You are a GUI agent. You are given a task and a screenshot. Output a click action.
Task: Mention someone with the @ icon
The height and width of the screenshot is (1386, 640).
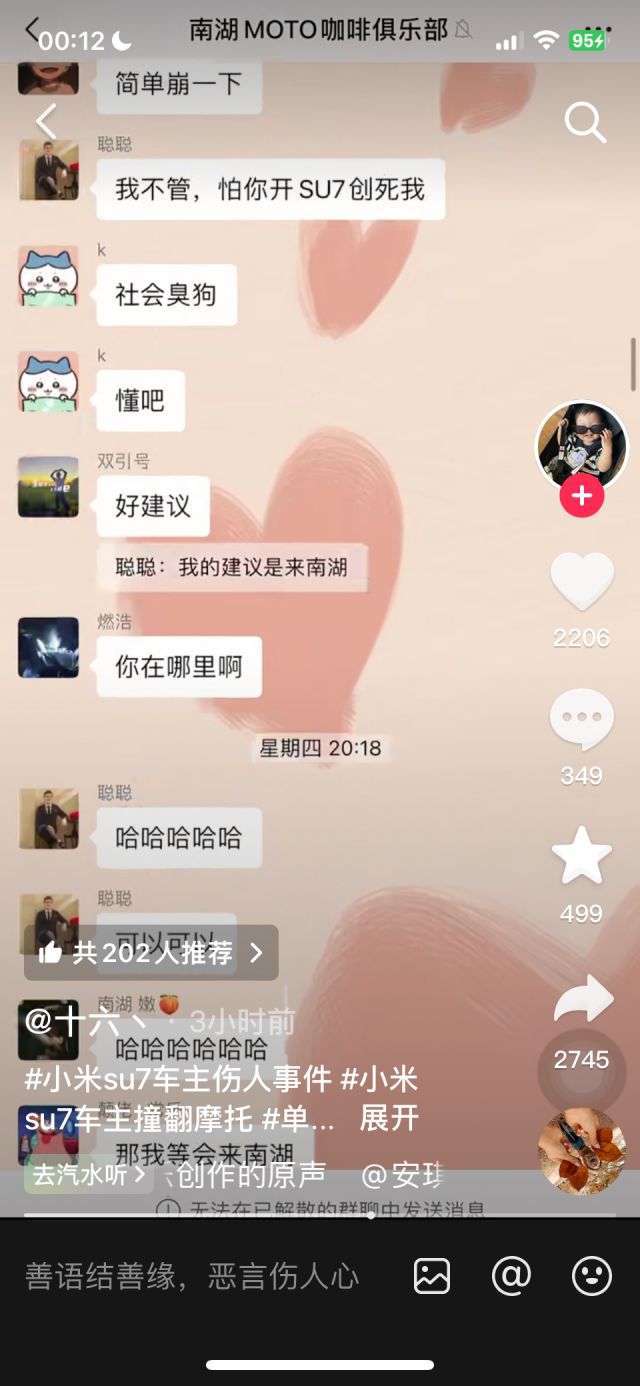[x=511, y=1276]
